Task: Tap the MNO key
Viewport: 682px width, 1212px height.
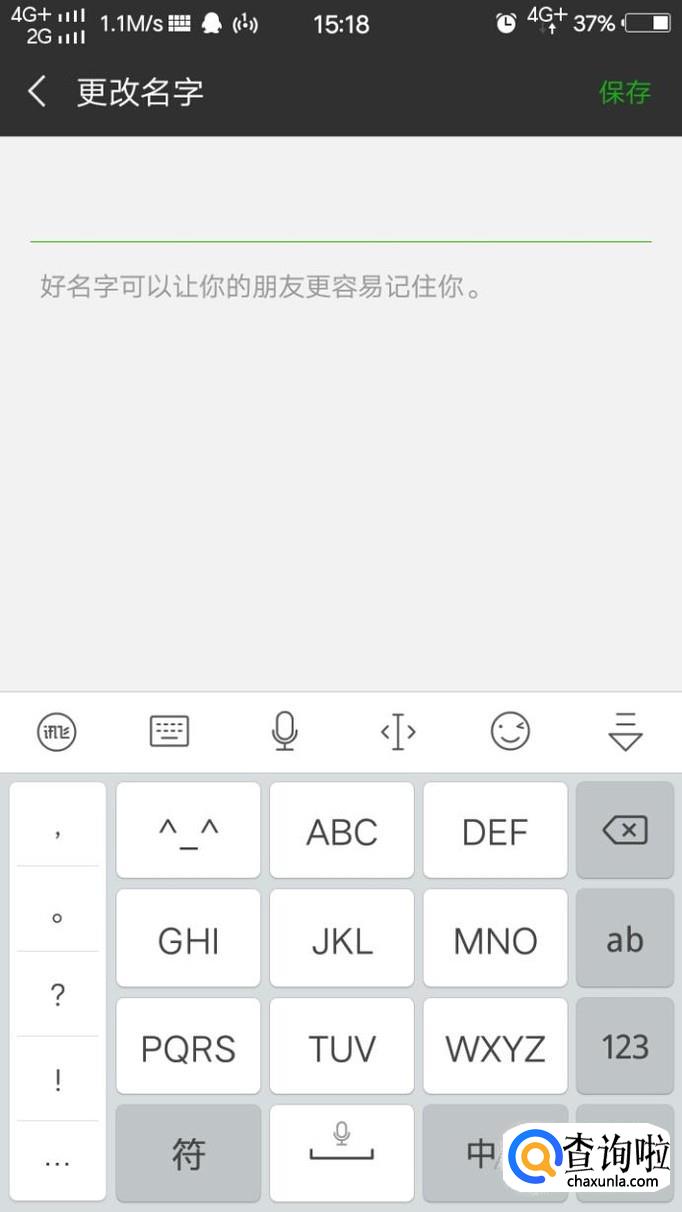Action: point(495,940)
